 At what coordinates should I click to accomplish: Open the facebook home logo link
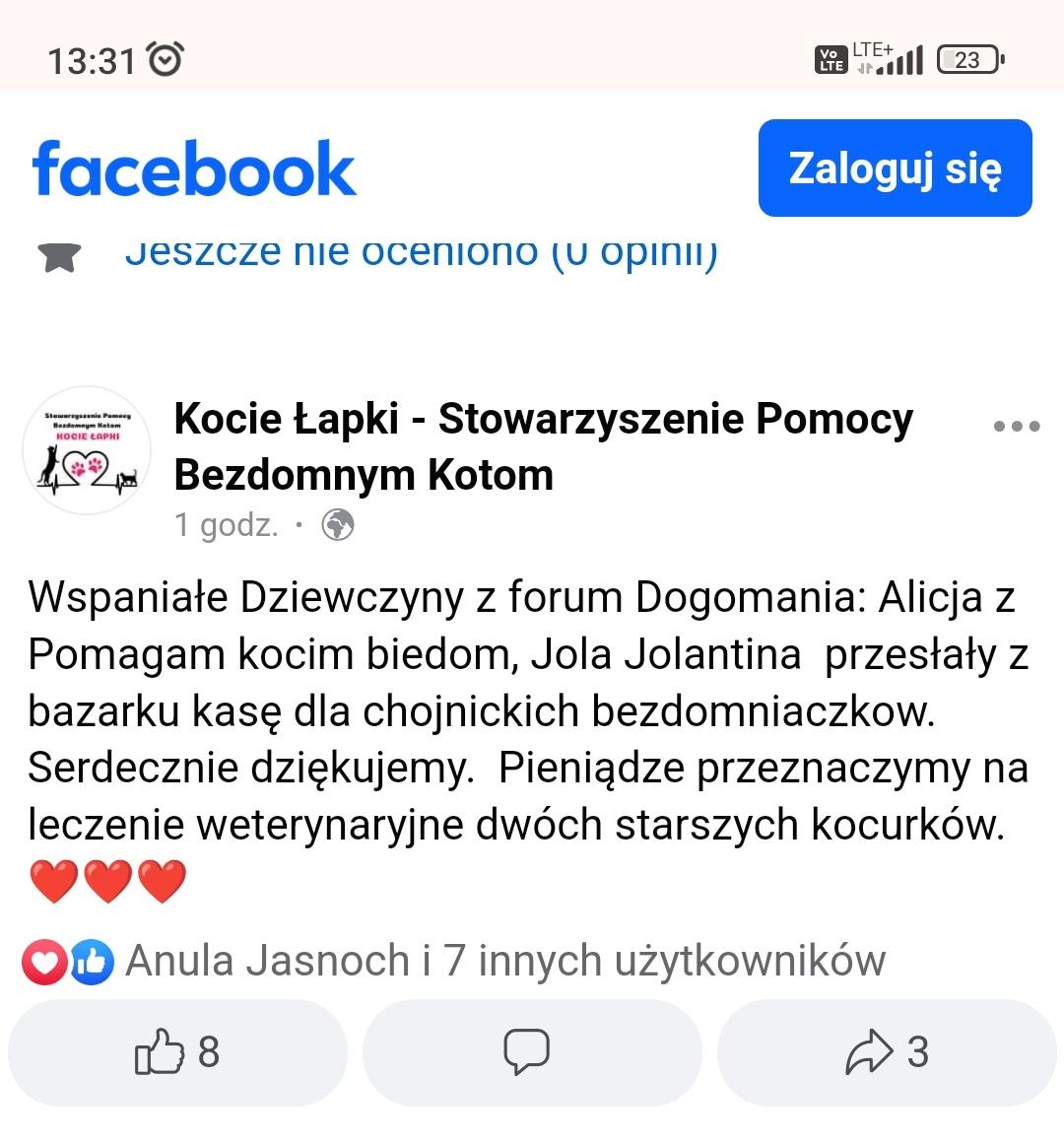coord(194,169)
